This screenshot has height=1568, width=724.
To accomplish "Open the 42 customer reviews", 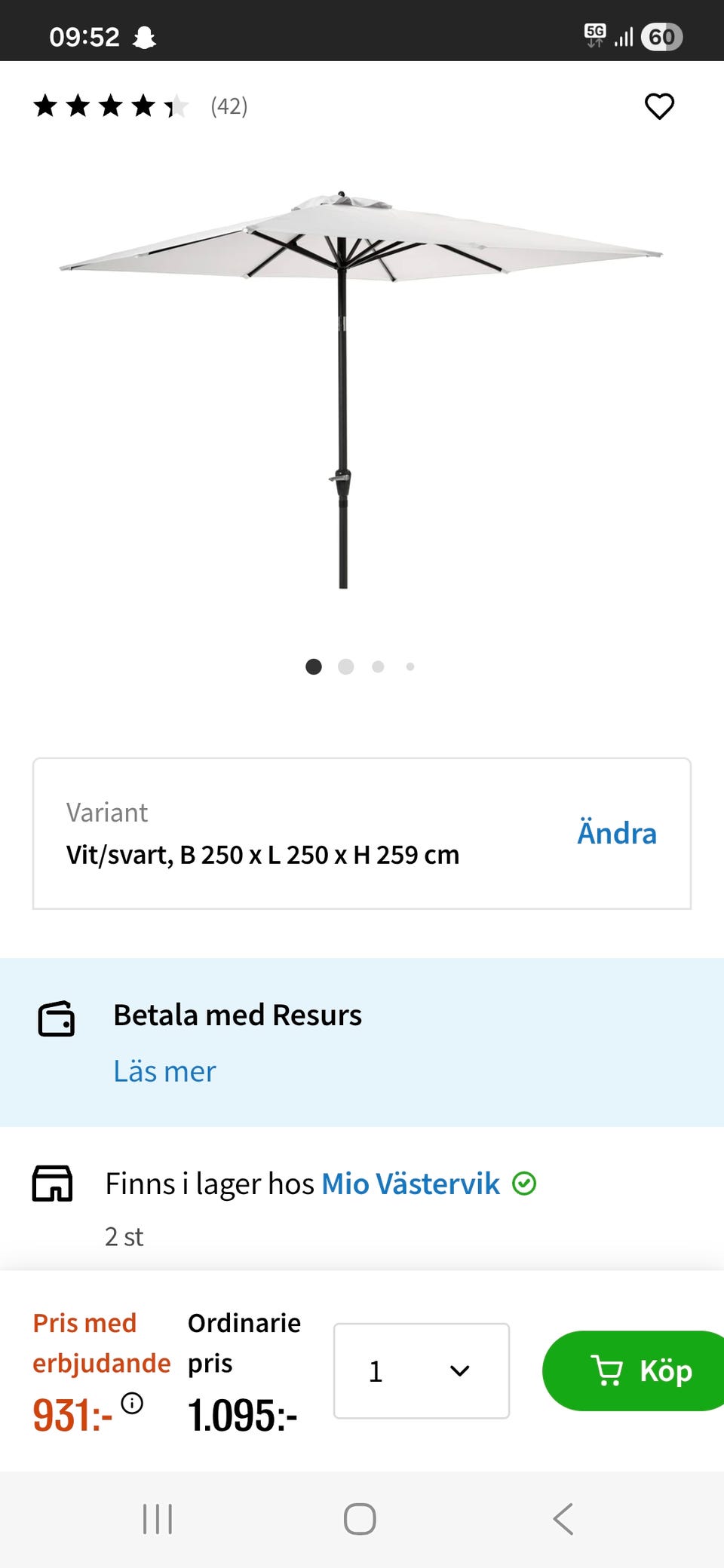I will point(229,106).
